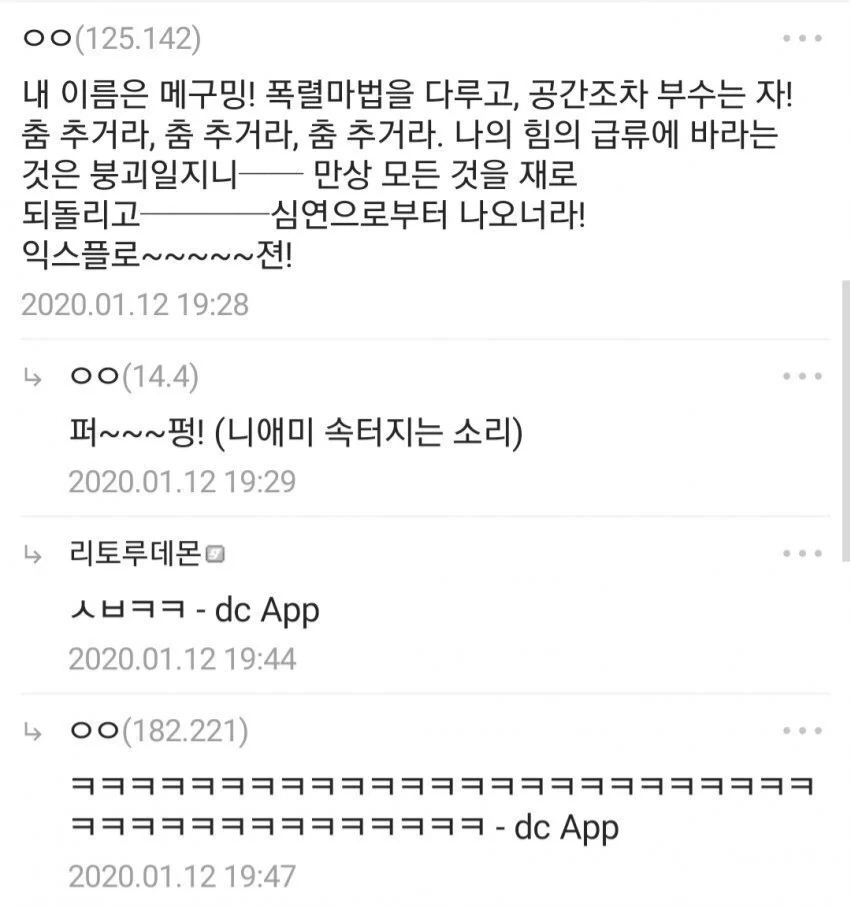Open the more options menu for 리토루데몬's reply
The height and width of the screenshot is (908, 850).
pos(802,553)
